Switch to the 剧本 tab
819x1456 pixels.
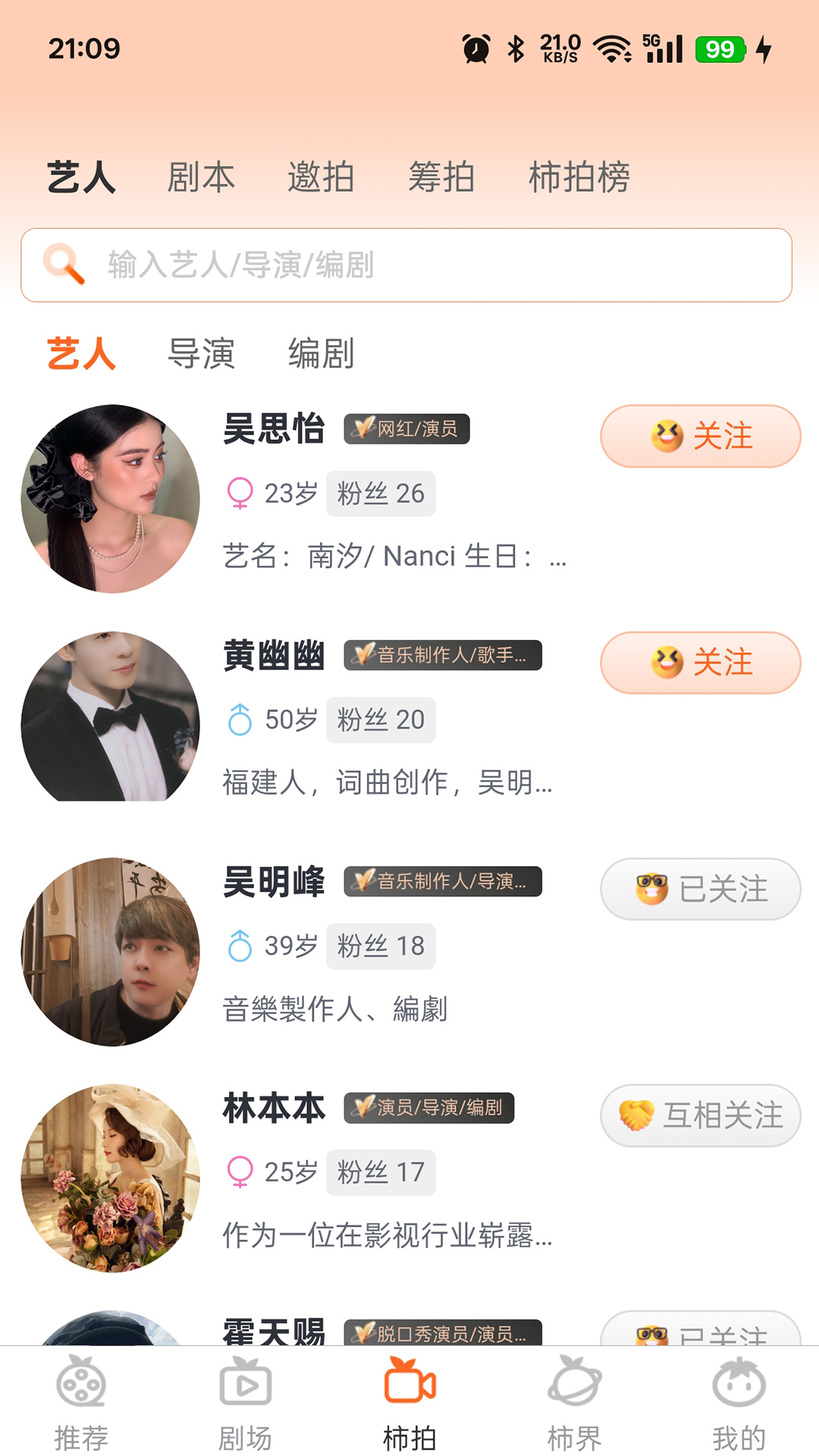pos(200,177)
